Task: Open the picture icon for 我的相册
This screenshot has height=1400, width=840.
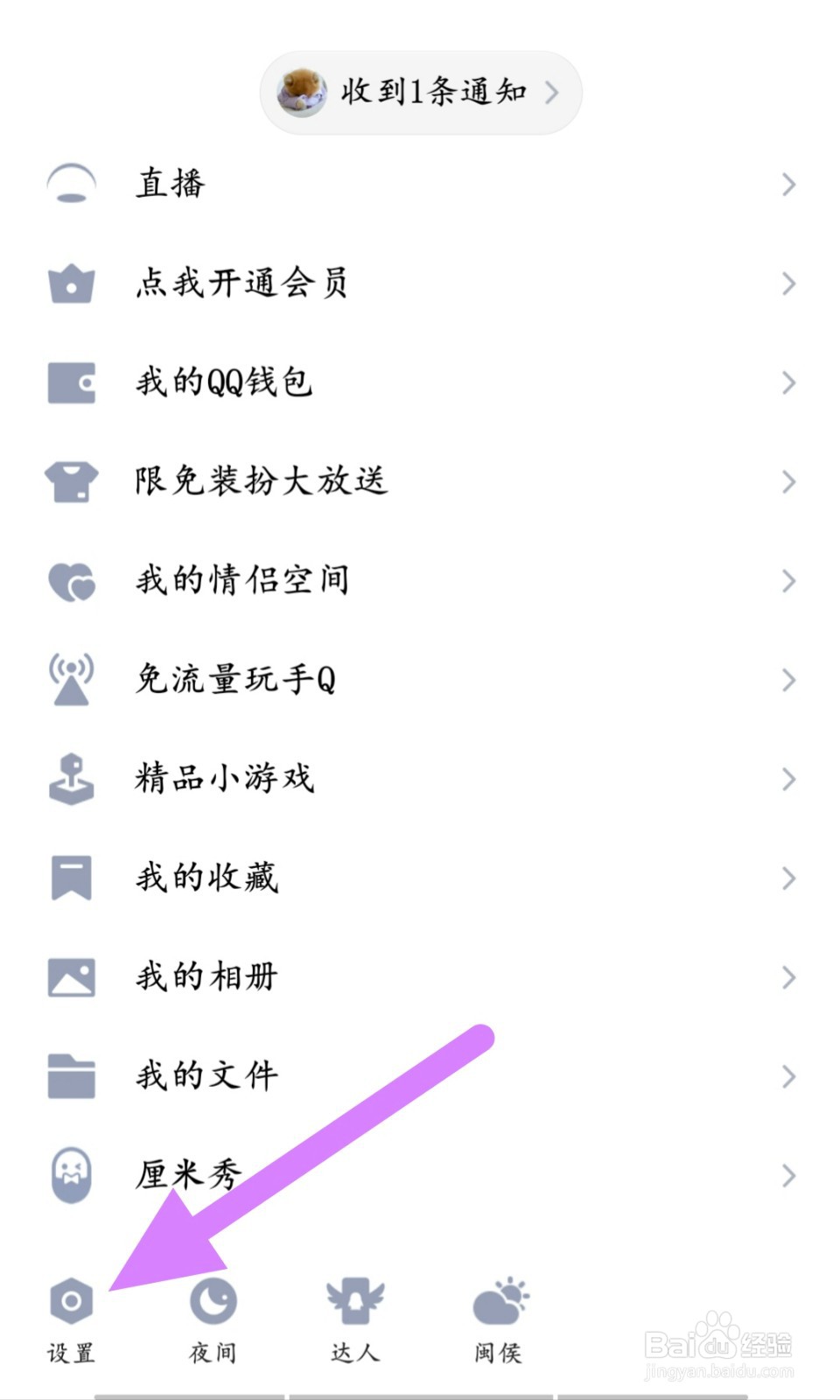Action: tap(70, 977)
